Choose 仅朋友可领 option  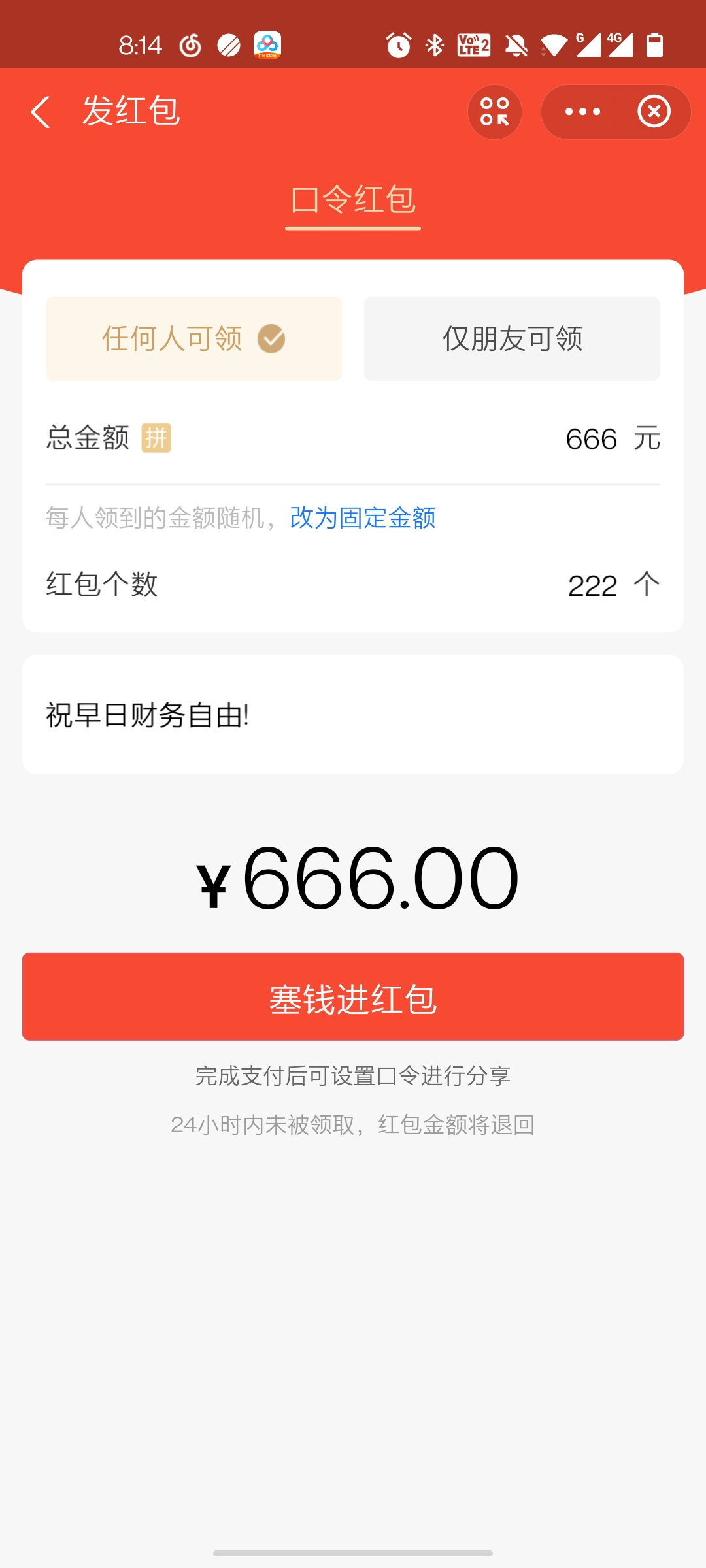512,338
